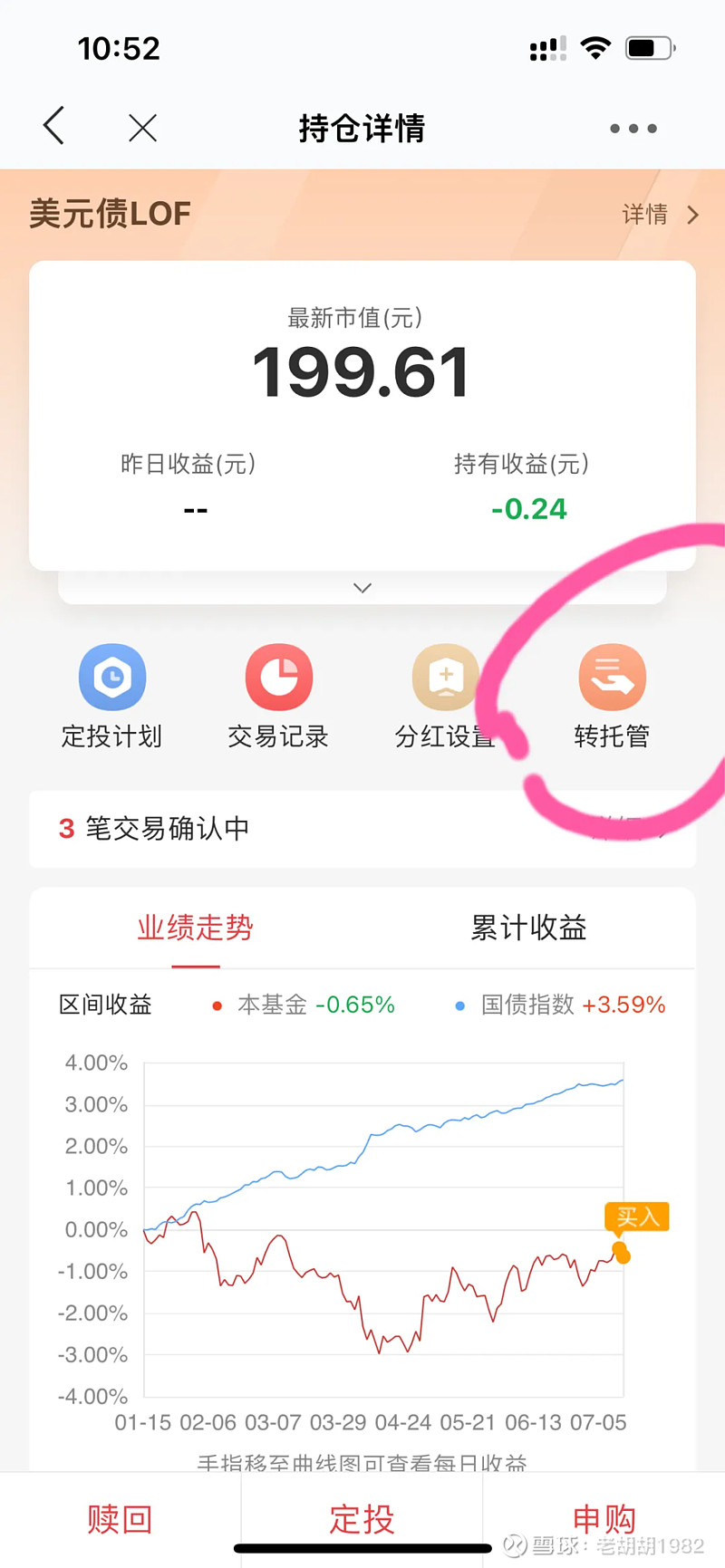
Task: Tap the 赎回 button
Action: click(120, 1519)
